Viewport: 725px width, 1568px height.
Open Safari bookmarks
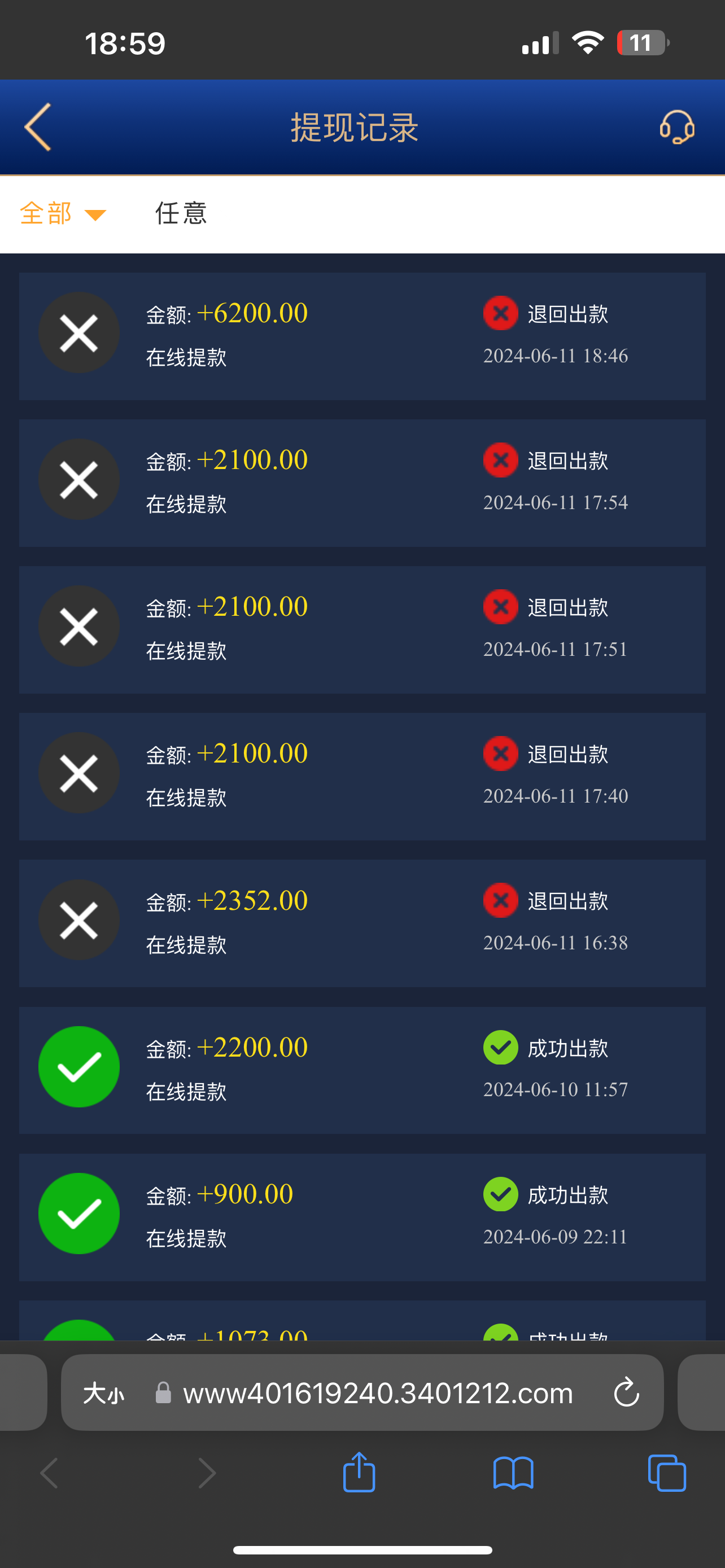click(x=513, y=1473)
